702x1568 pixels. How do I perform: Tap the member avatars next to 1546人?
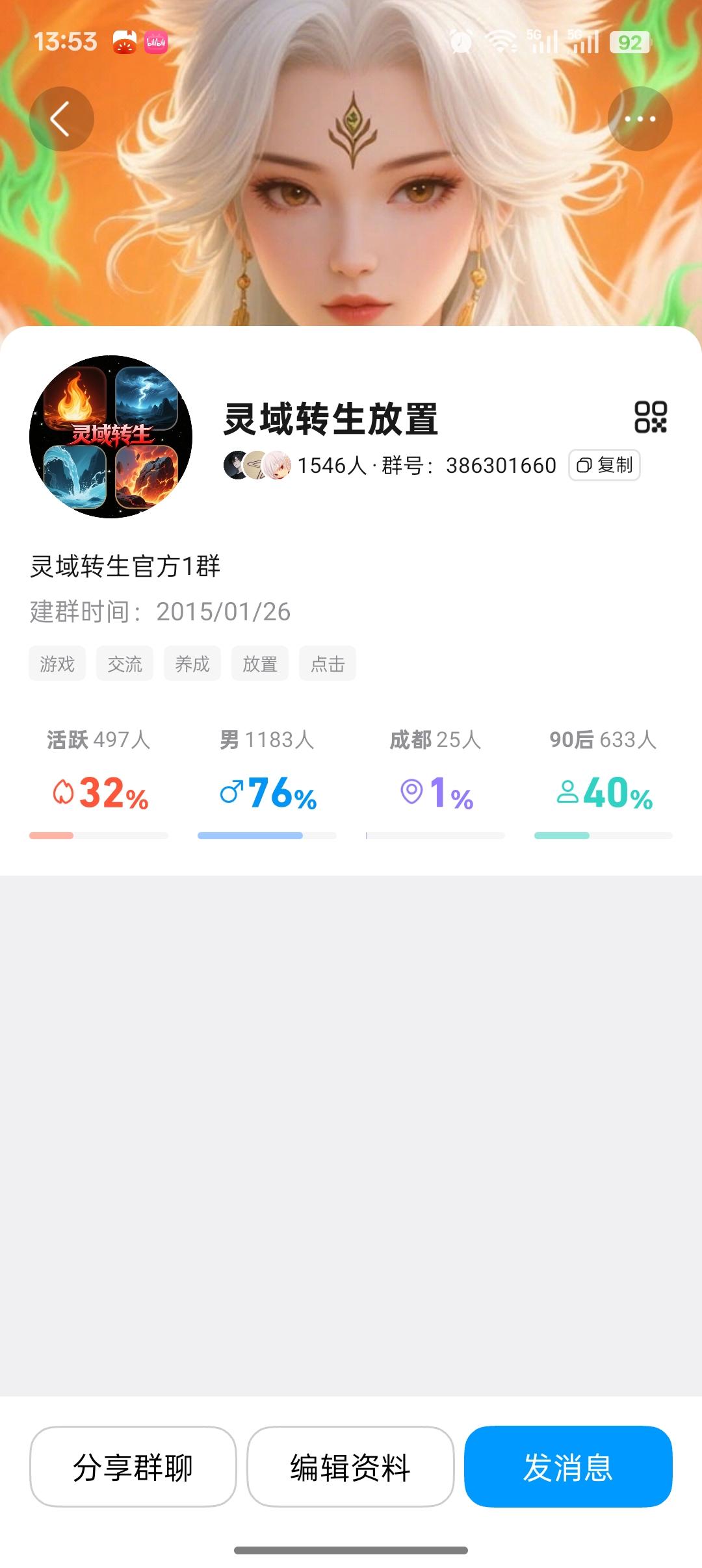pyautogui.click(x=255, y=465)
